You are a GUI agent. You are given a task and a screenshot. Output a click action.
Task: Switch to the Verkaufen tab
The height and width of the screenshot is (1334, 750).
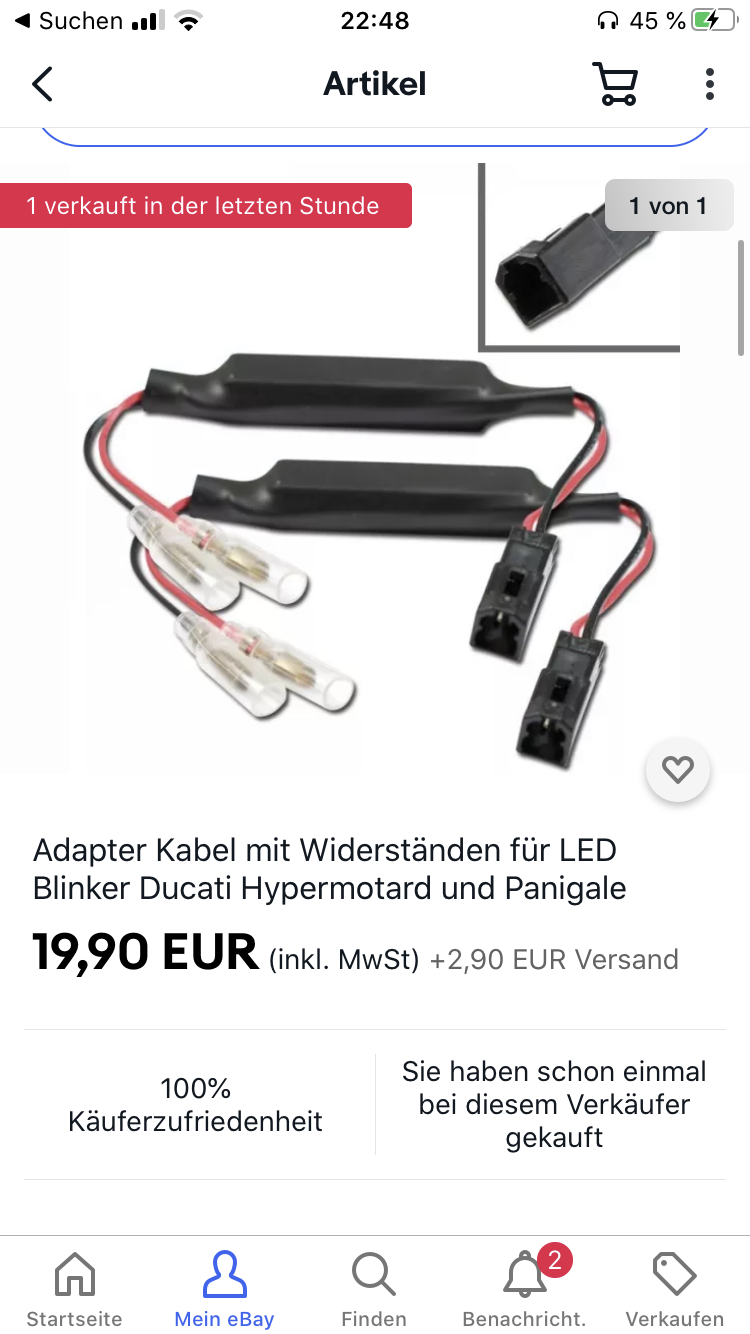tap(674, 1289)
